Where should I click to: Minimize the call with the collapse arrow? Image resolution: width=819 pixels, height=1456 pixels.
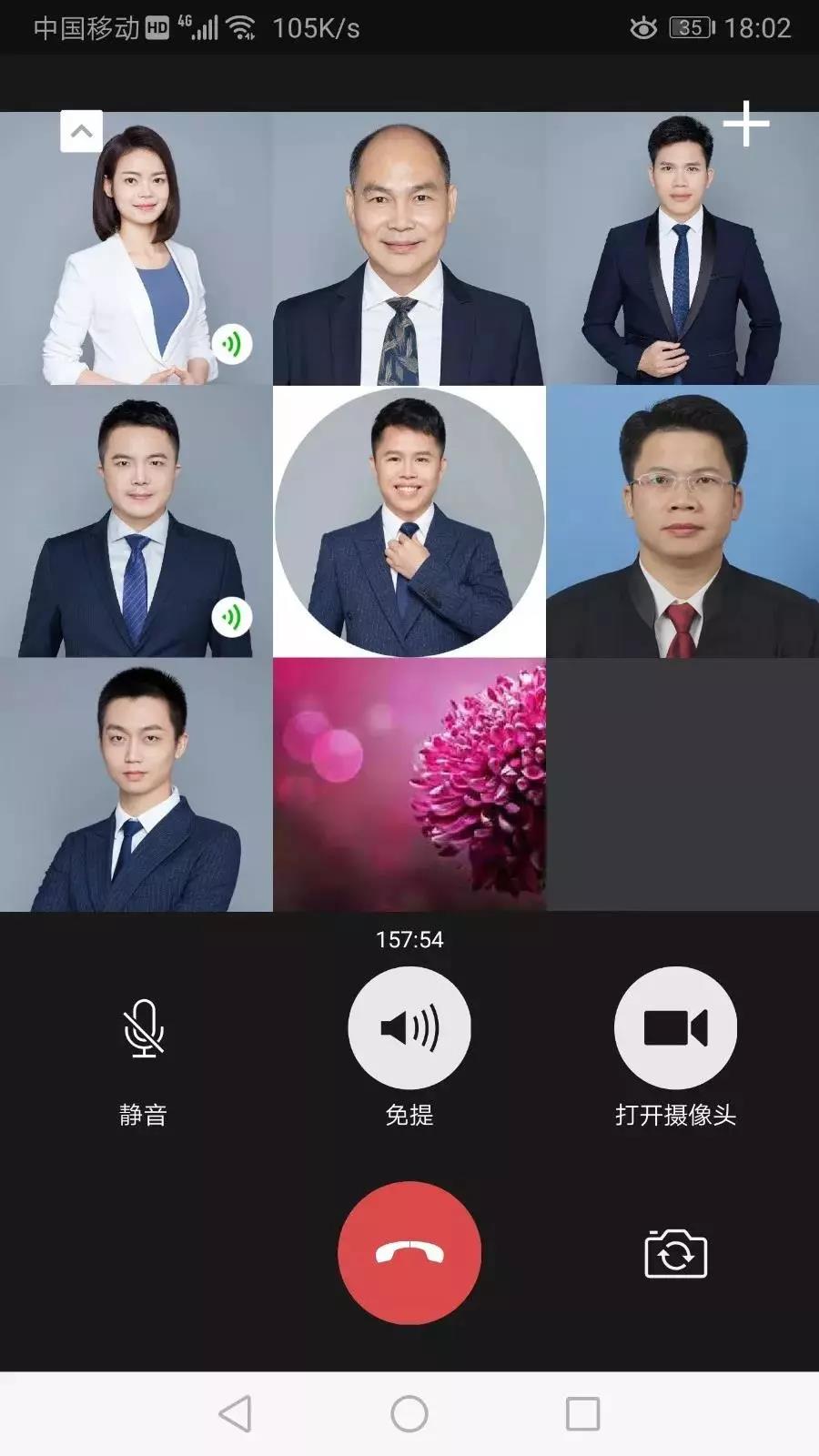click(x=81, y=131)
